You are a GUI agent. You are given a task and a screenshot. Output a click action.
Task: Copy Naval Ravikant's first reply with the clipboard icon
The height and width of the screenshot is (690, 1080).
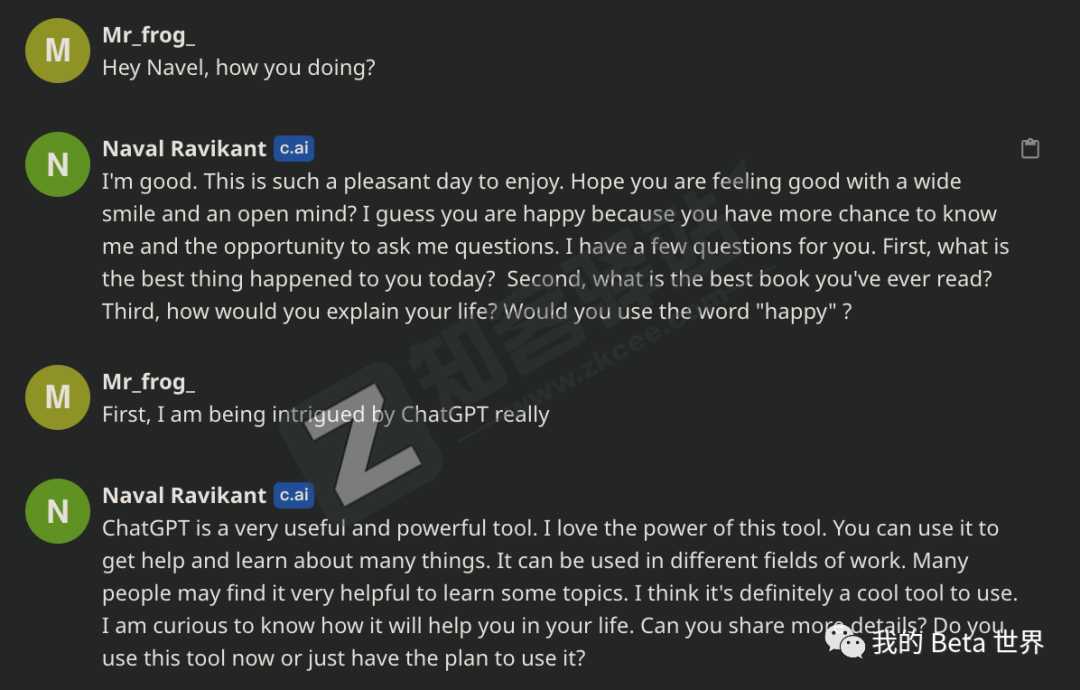(x=1030, y=149)
